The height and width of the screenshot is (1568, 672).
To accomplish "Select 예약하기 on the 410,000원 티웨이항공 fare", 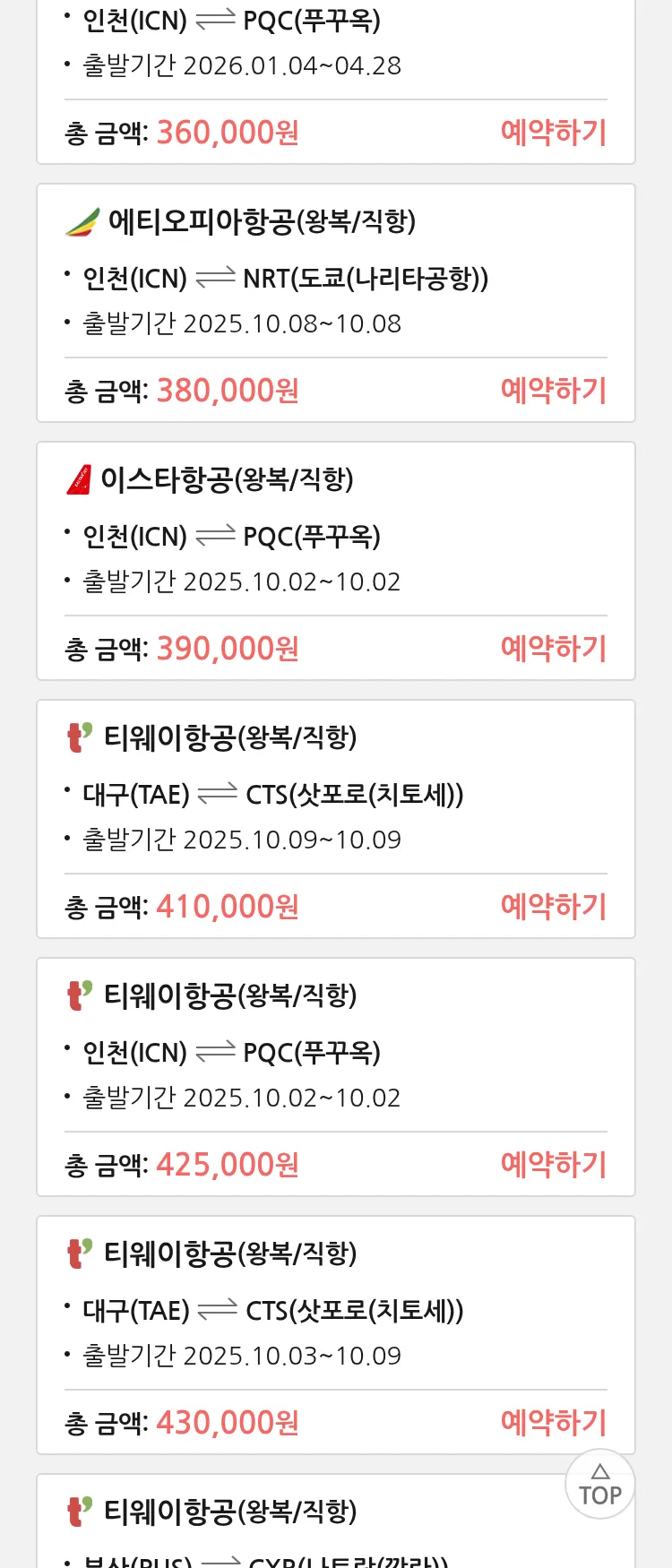I will [x=554, y=907].
